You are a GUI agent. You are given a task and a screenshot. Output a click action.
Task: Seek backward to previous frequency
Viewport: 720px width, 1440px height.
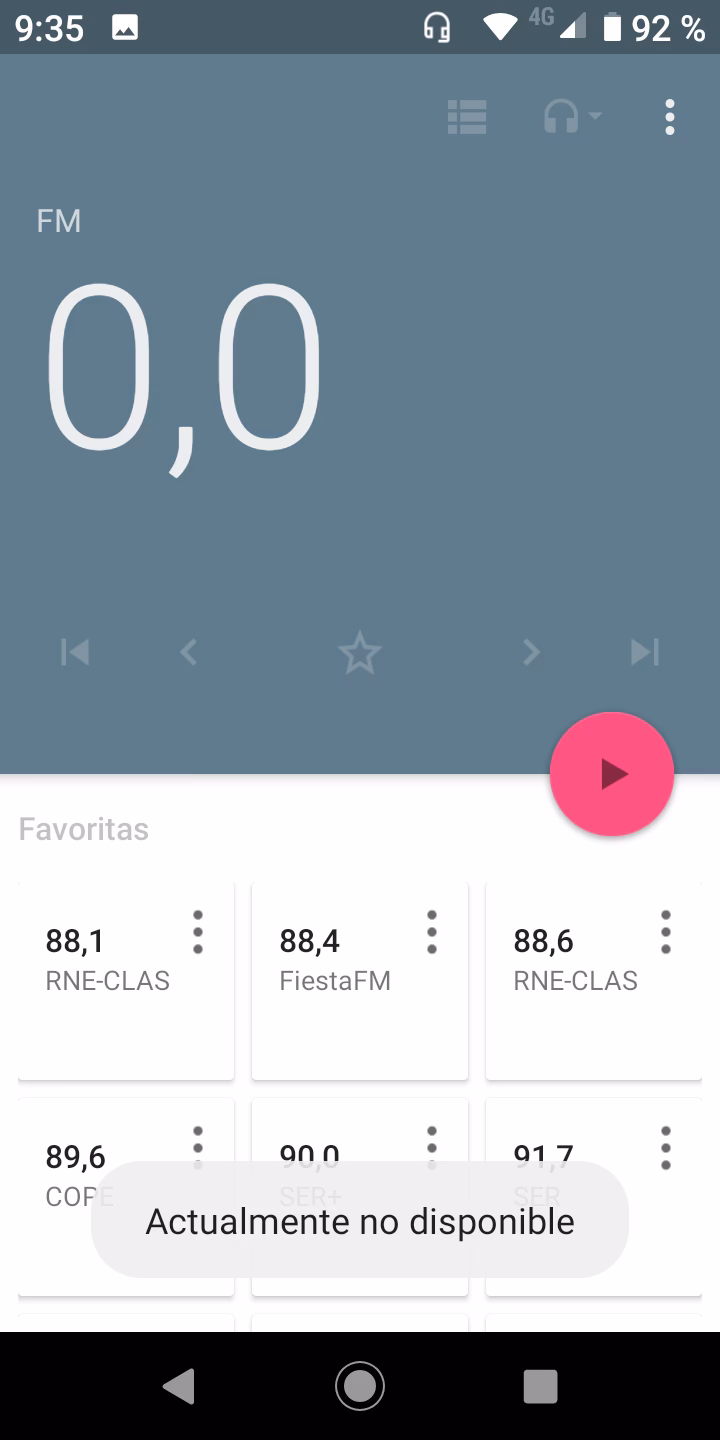coord(188,652)
